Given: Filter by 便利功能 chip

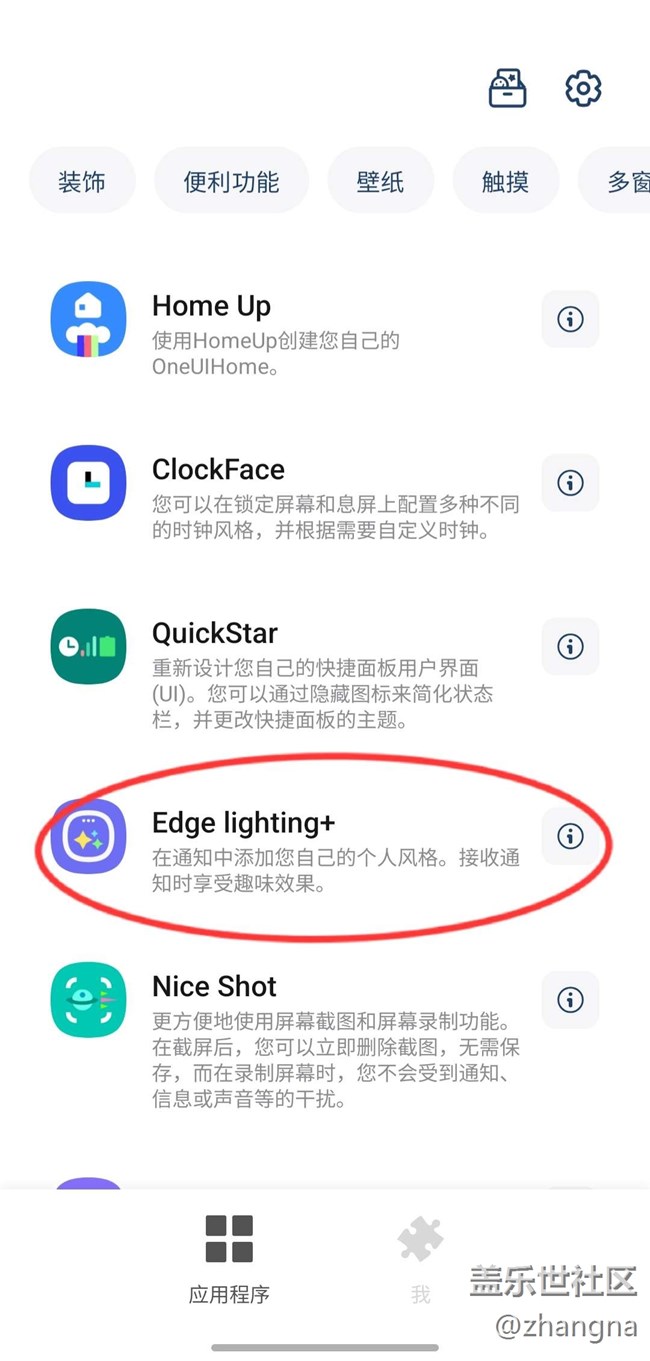Looking at the screenshot, I should [x=231, y=181].
